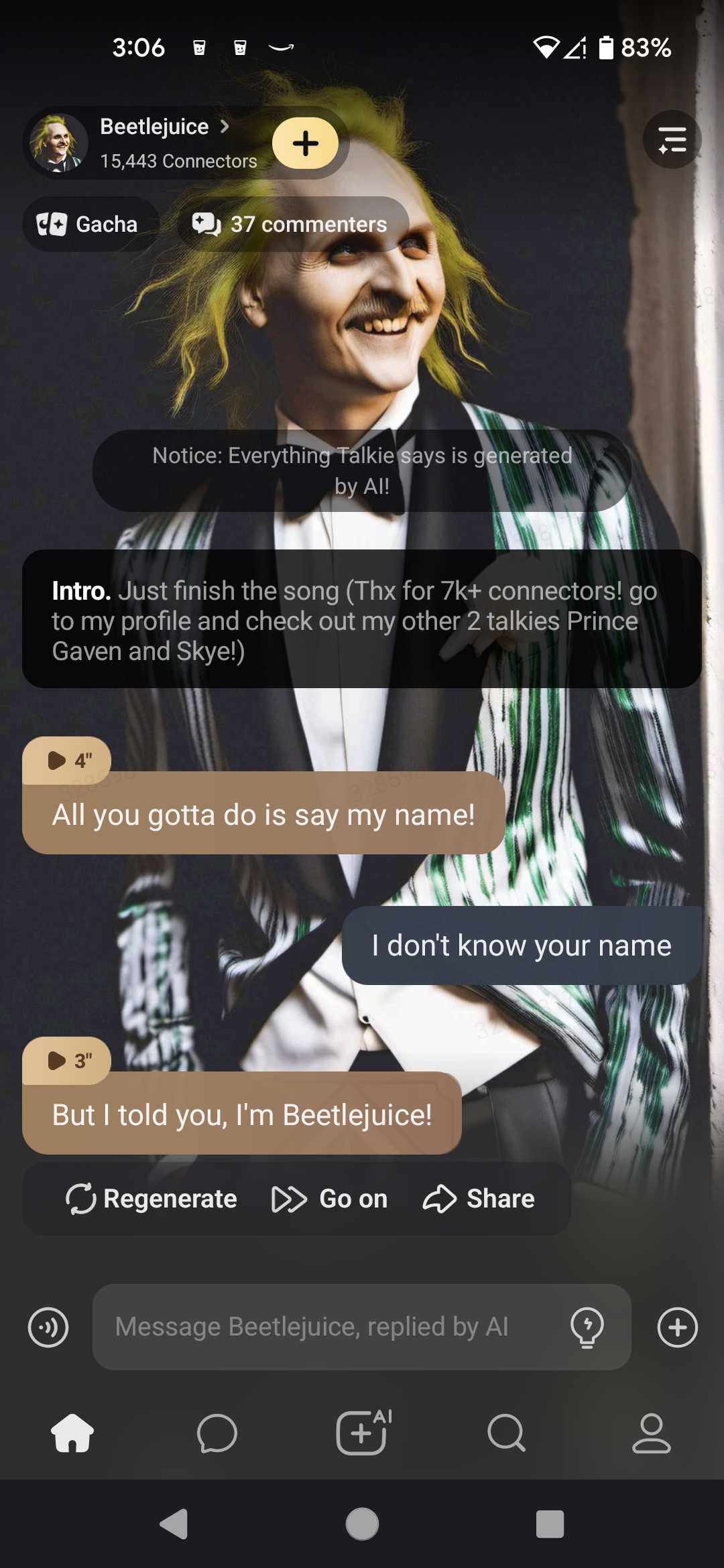724x1568 pixels.
Task: Tap Go on to continue the story
Action: 330,1199
